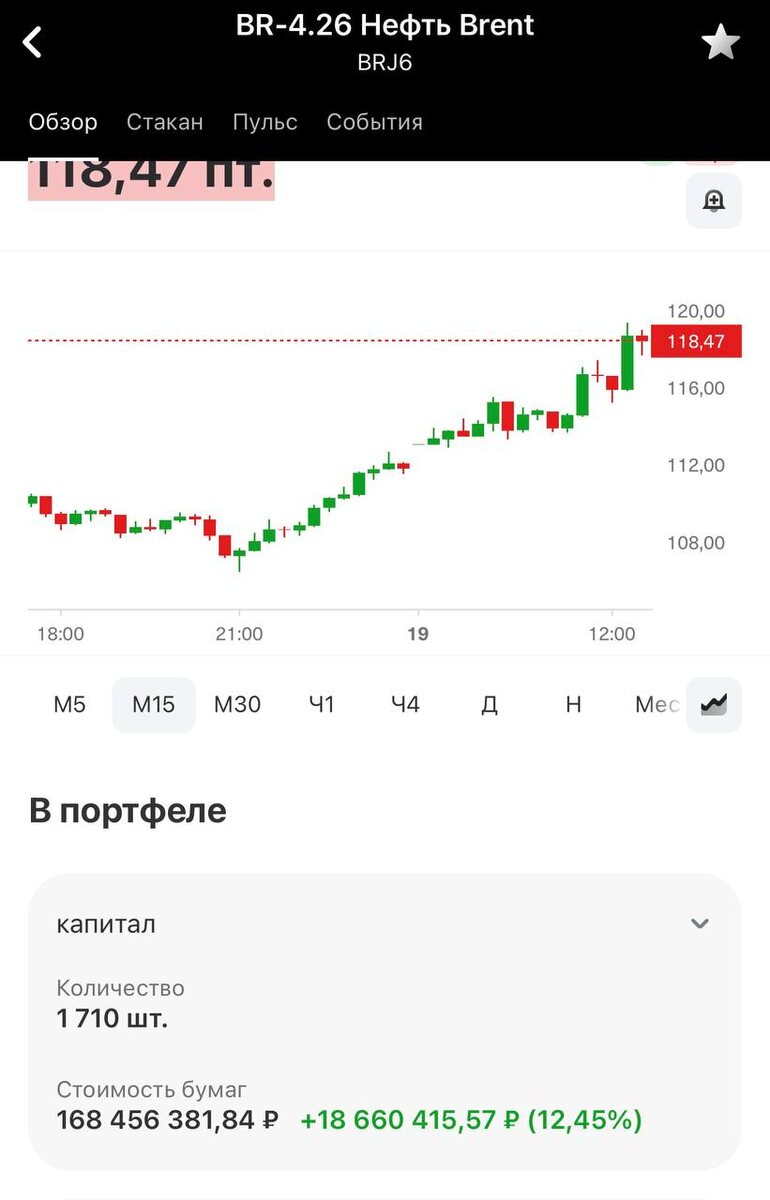The height and width of the screenshot is (1200, 770).
Task: Open the Стакан tab
Action: point(165,122)
